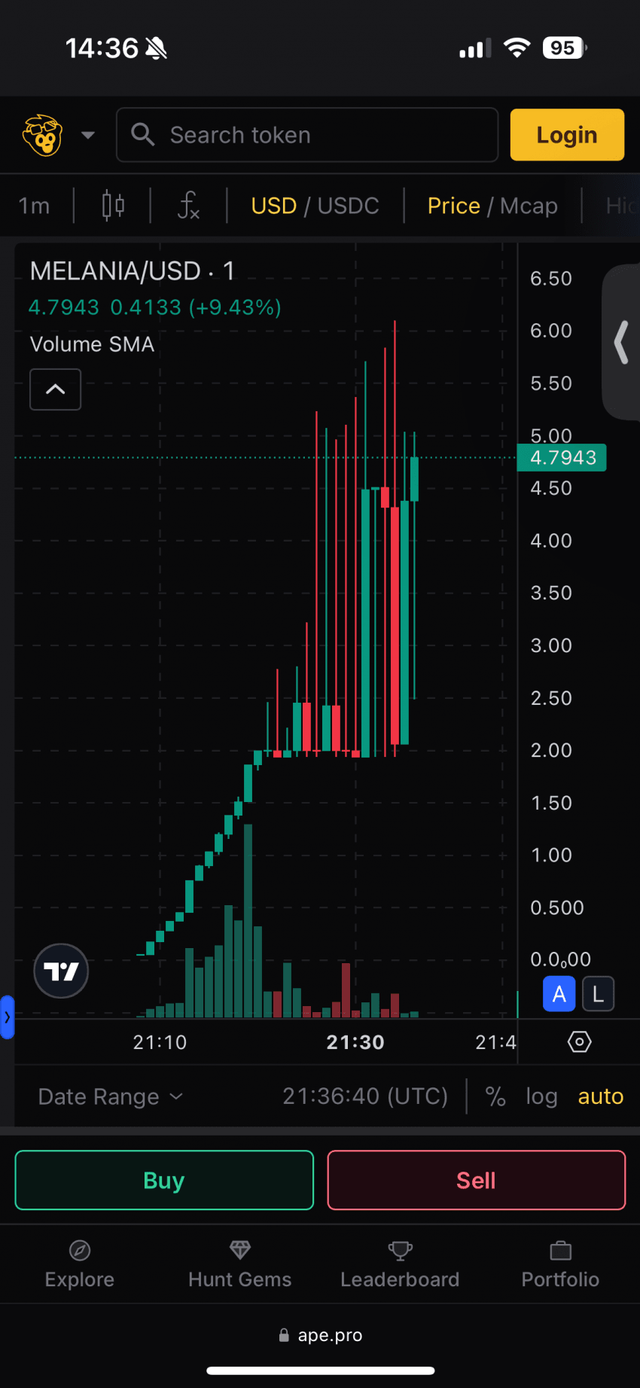Enable the log scale in bottom bar
The width and height of the screenshot is (640, 1388).
click(x=541, y=1097)
